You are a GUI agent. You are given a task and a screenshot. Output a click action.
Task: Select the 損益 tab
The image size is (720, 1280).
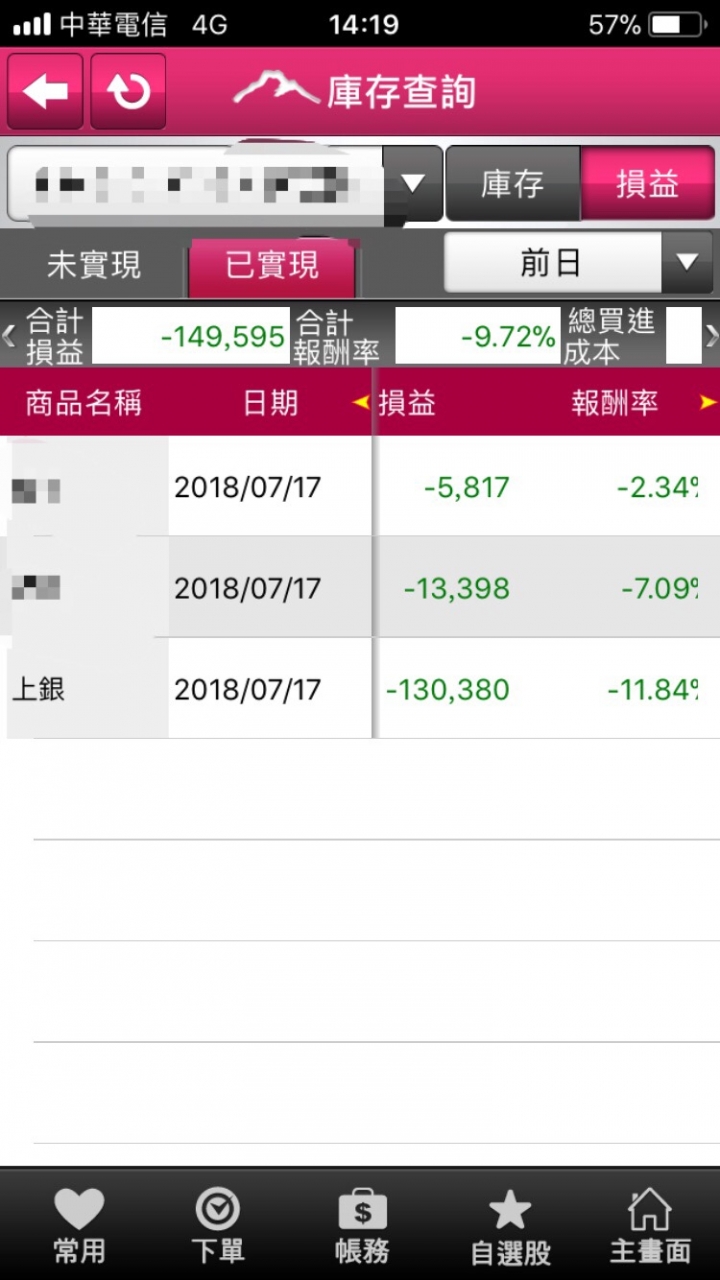(647, 183)
